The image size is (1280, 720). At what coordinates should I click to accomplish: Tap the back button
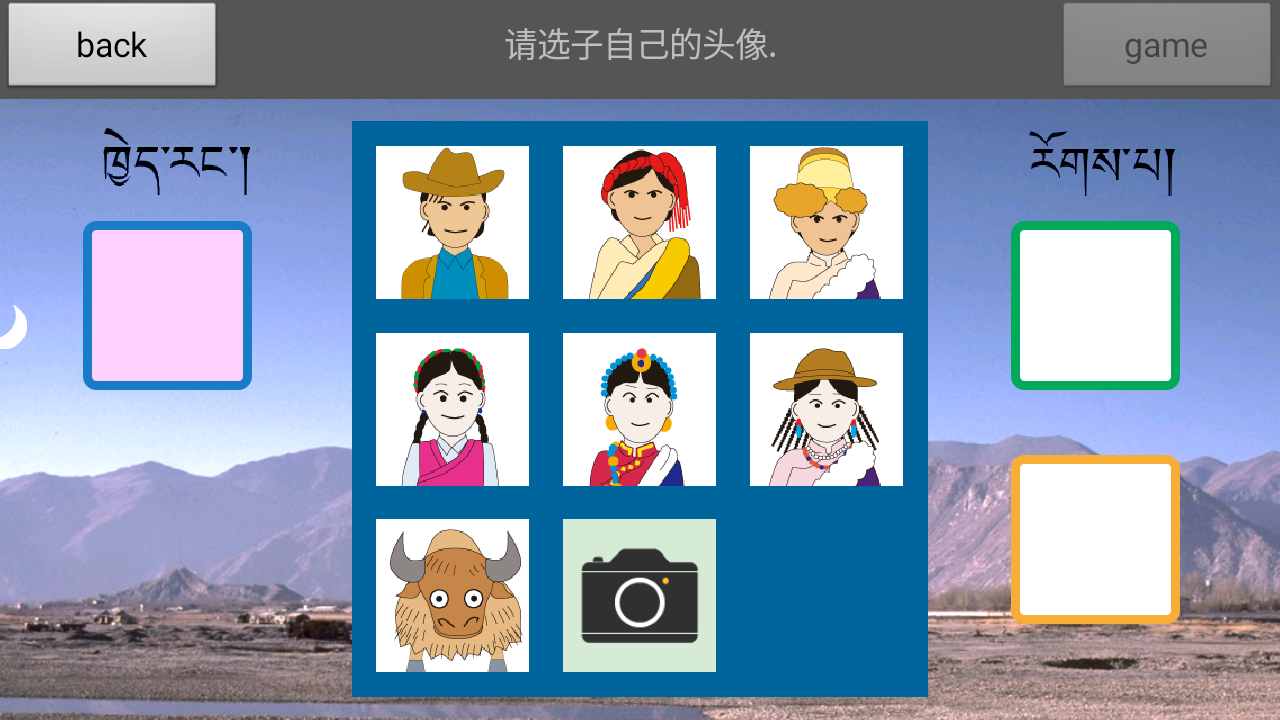[112, 45]
